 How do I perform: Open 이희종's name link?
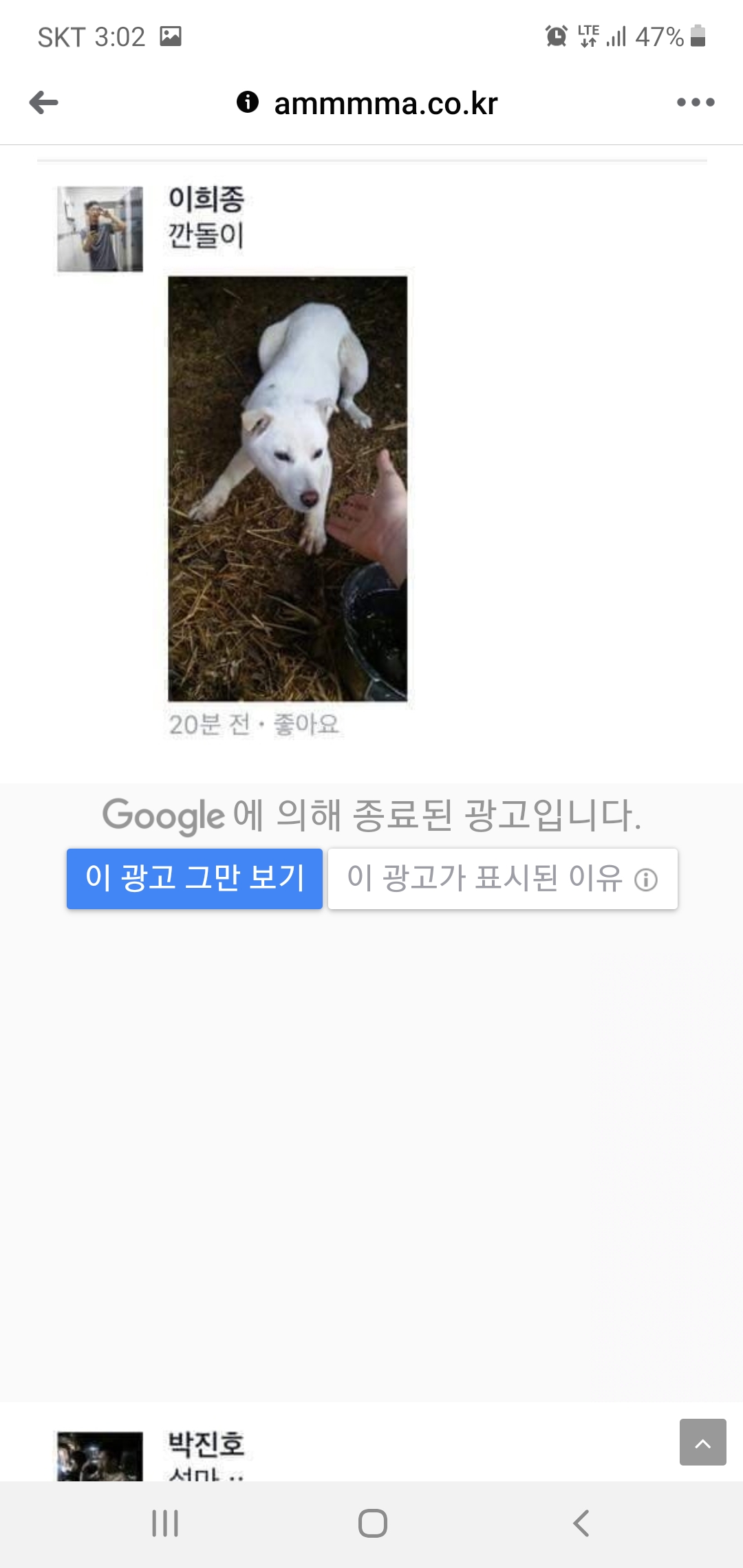tap(206, 199)
